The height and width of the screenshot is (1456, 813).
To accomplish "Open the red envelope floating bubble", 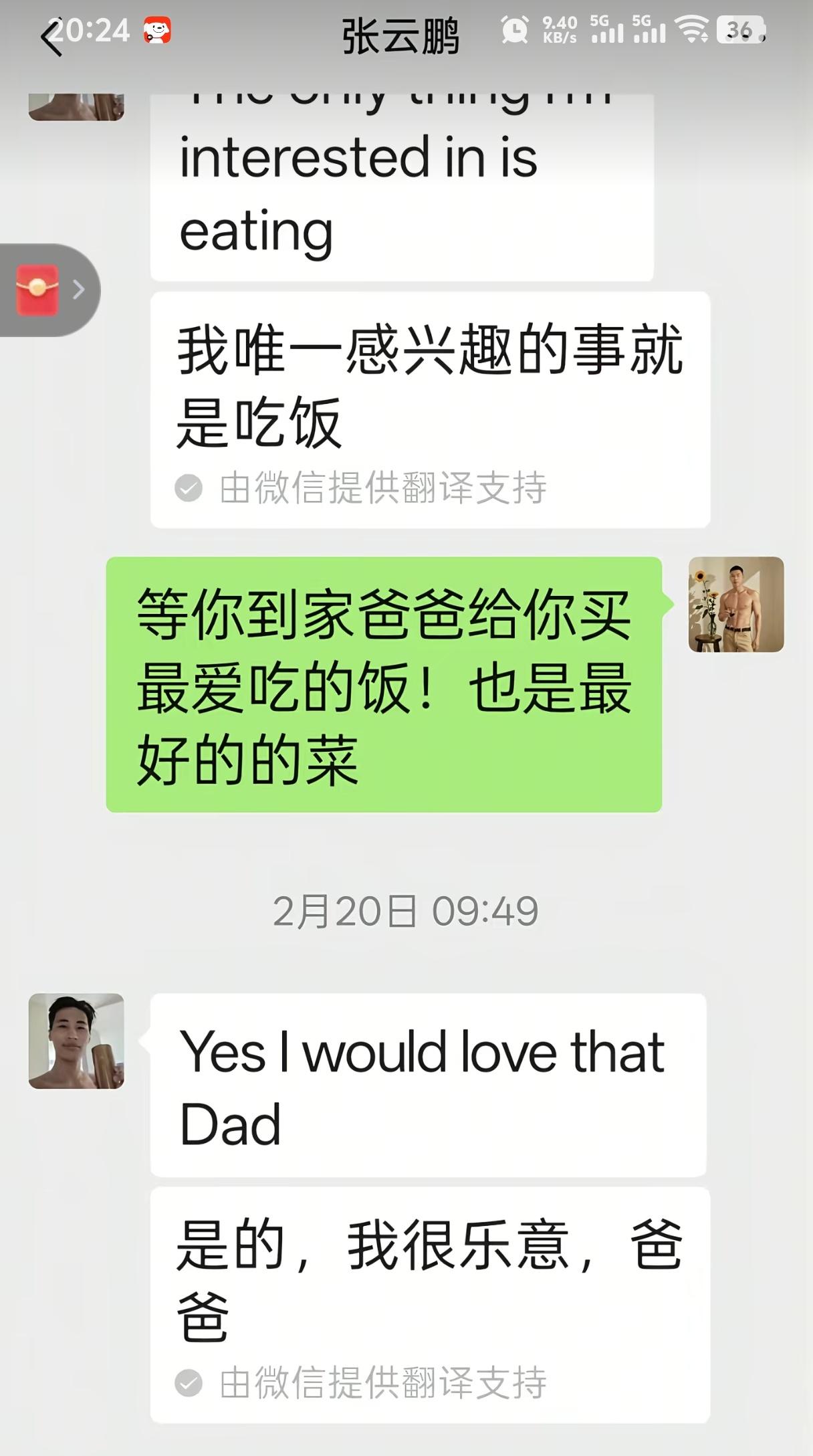I will (x=37, y=288).
